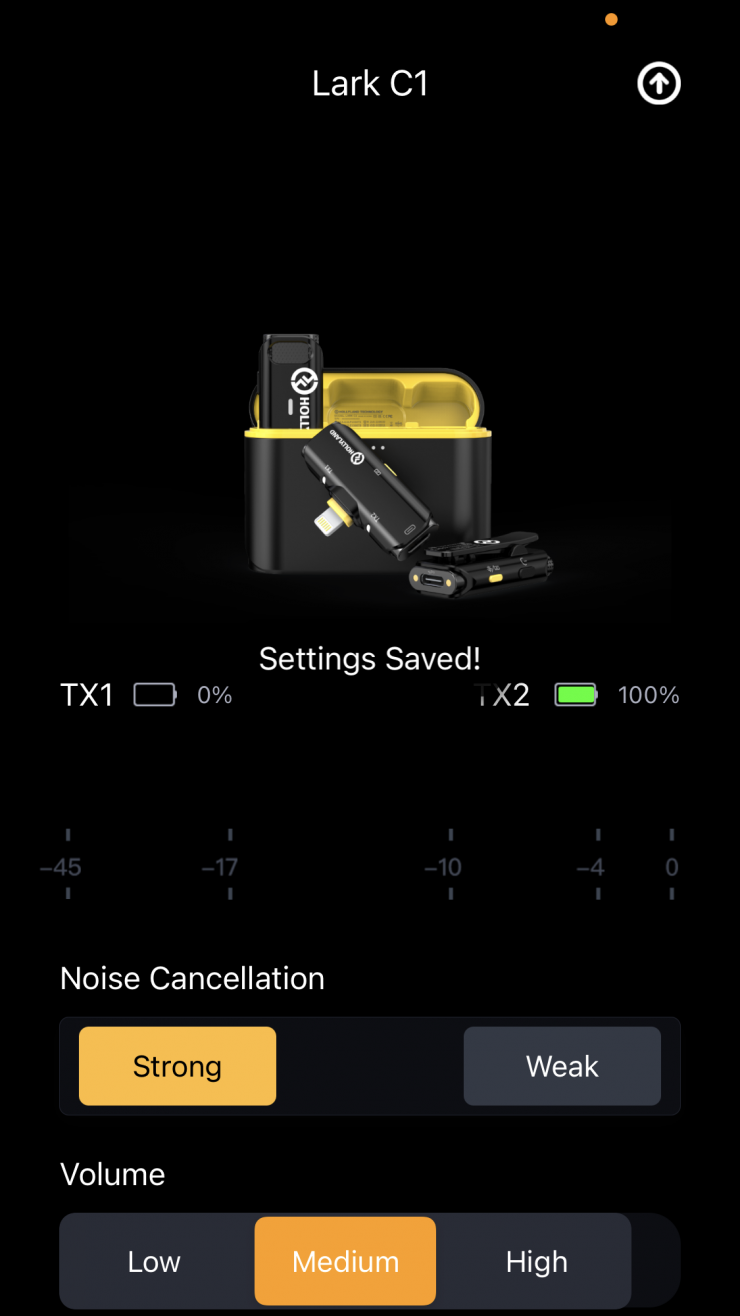Set volume to High
This screenshot has width=740, height=1316.
pos(536,1262)
